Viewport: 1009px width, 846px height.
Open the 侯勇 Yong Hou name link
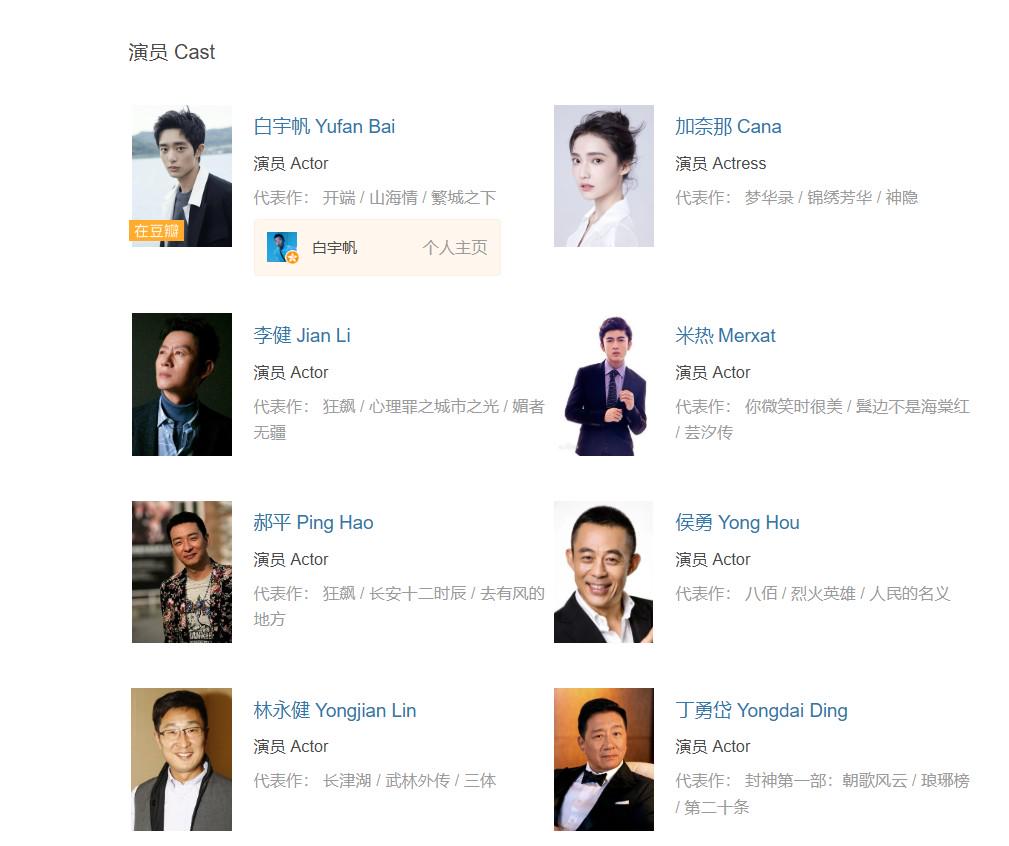pyautogui.click(x=737, y=523)
